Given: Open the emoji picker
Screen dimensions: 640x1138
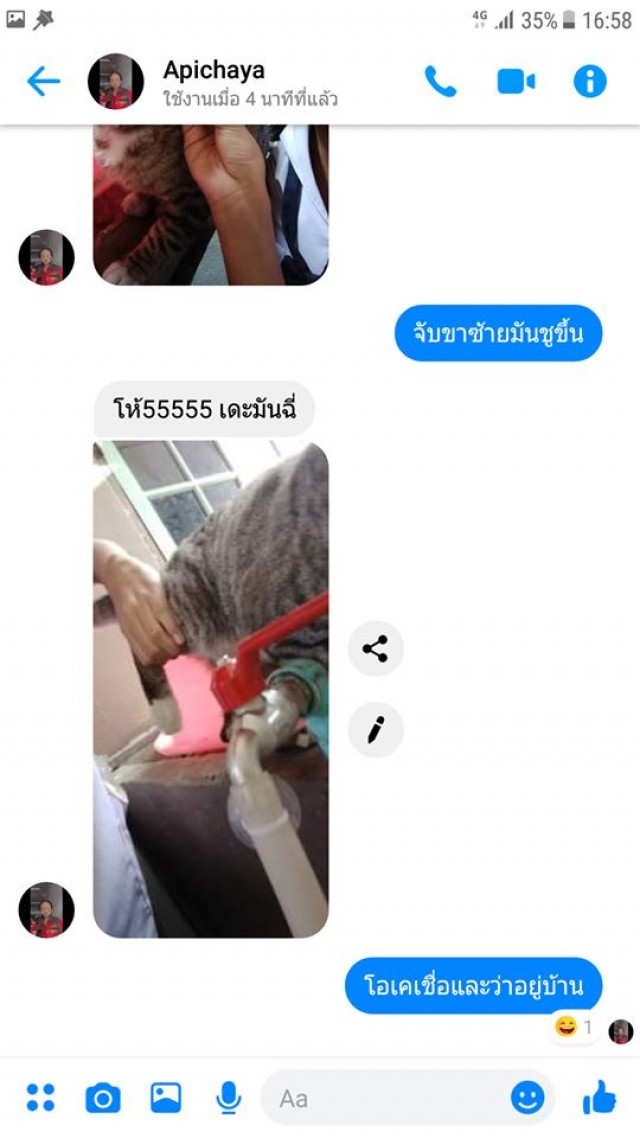Looking at the screenshot, I should coord(528,1098).
